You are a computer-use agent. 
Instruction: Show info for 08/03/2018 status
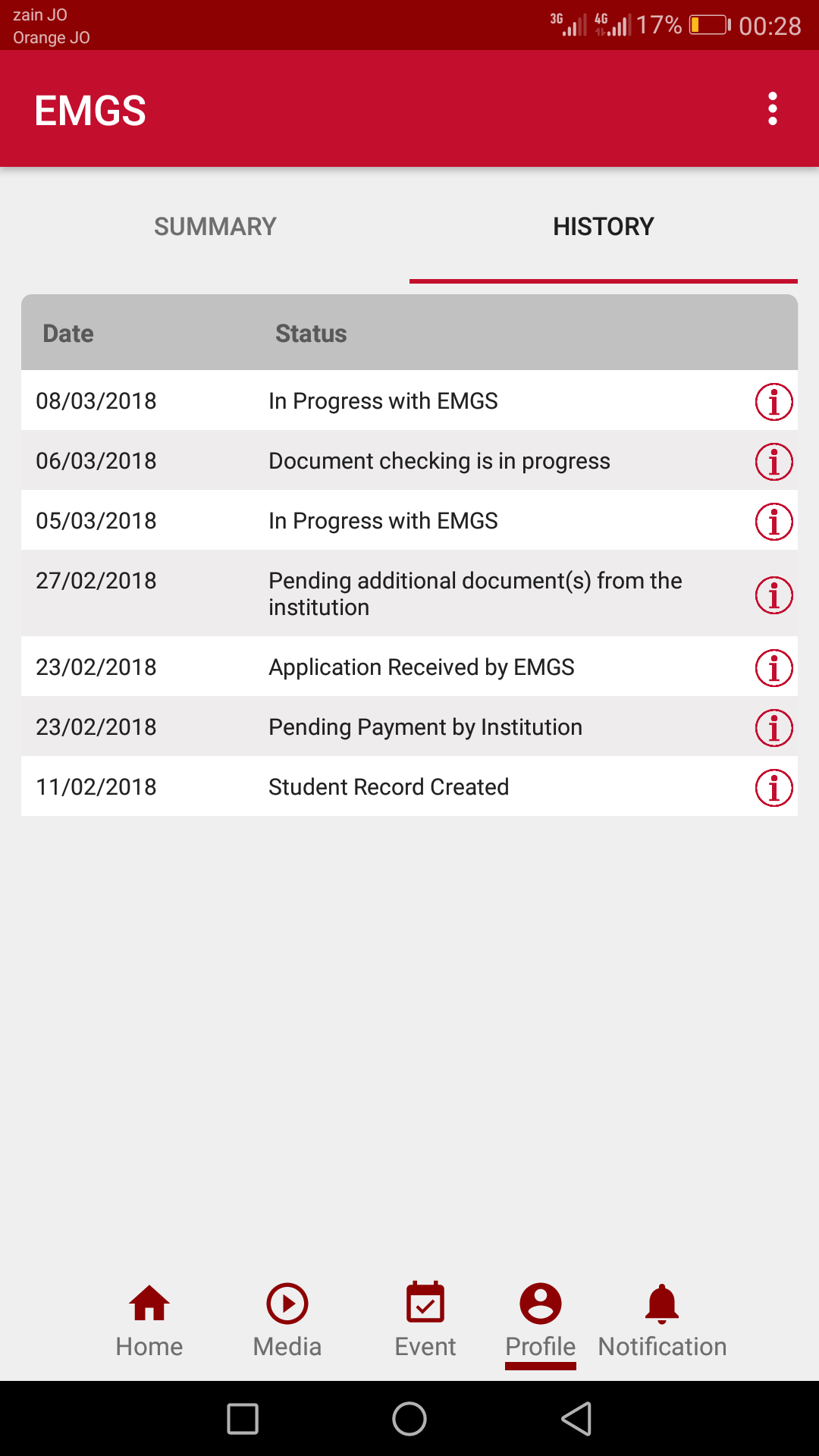tap(773, 401)
